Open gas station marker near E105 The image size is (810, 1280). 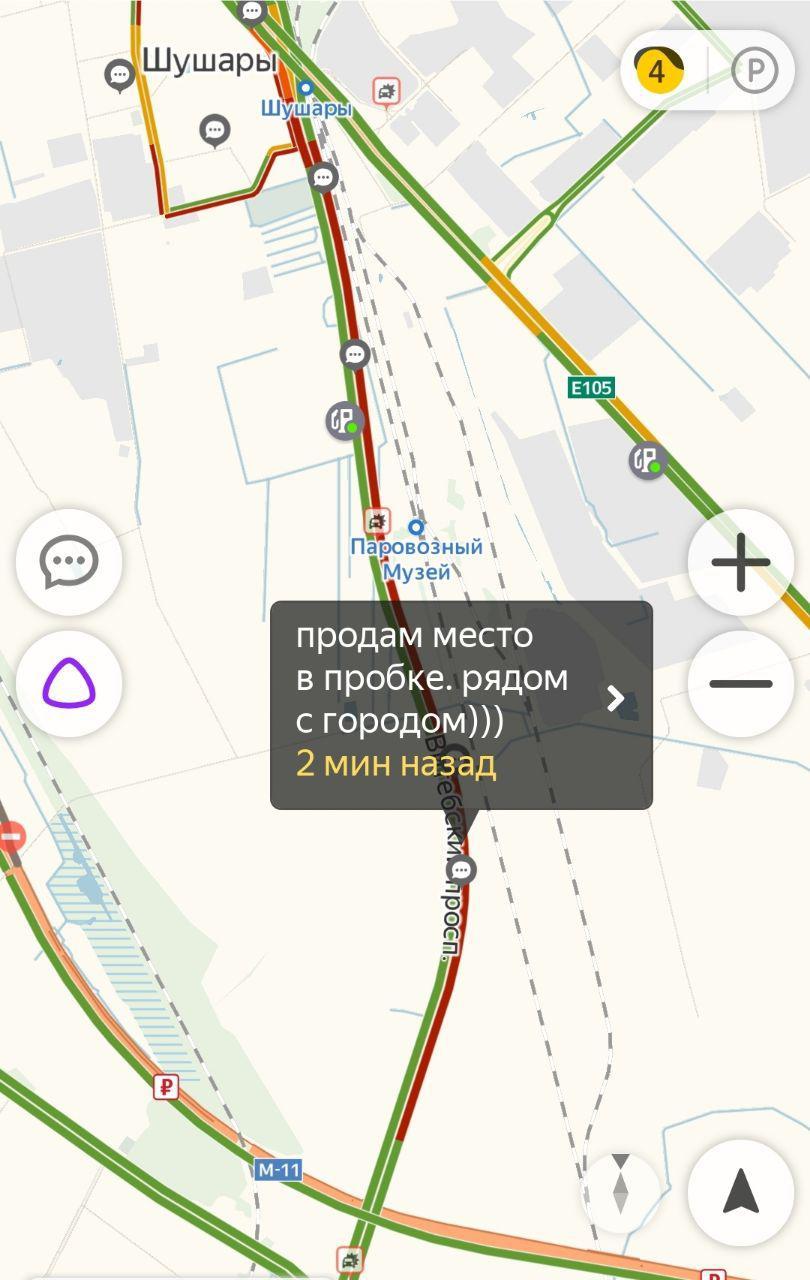[648, 461]
